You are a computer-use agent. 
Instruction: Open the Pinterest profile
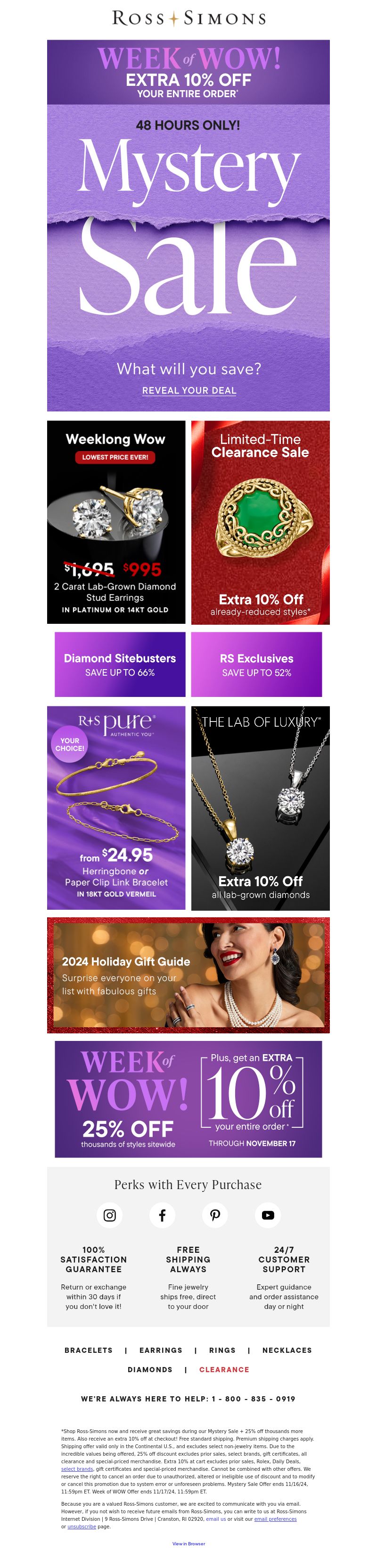[214, 1215]
